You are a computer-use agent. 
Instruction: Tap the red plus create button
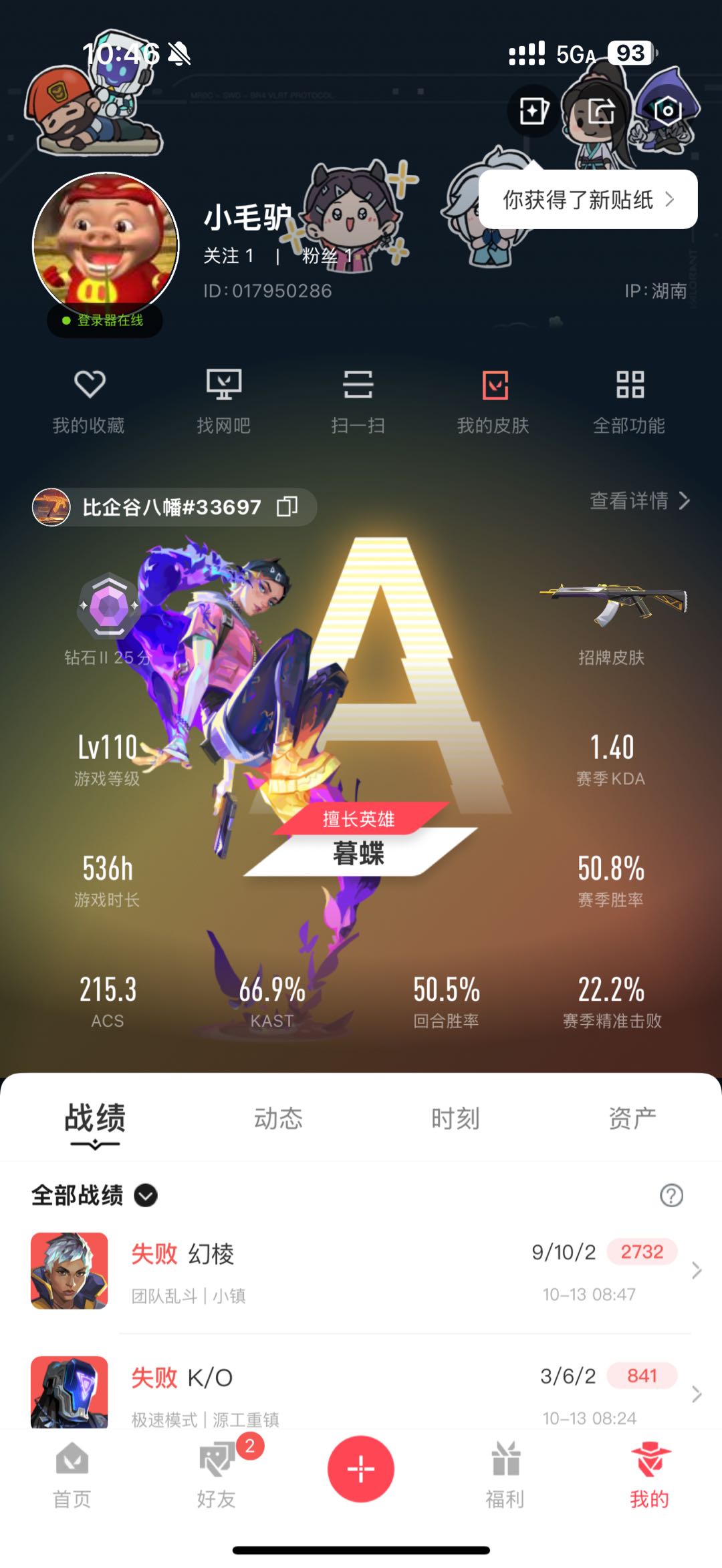tap(361, 1469)
